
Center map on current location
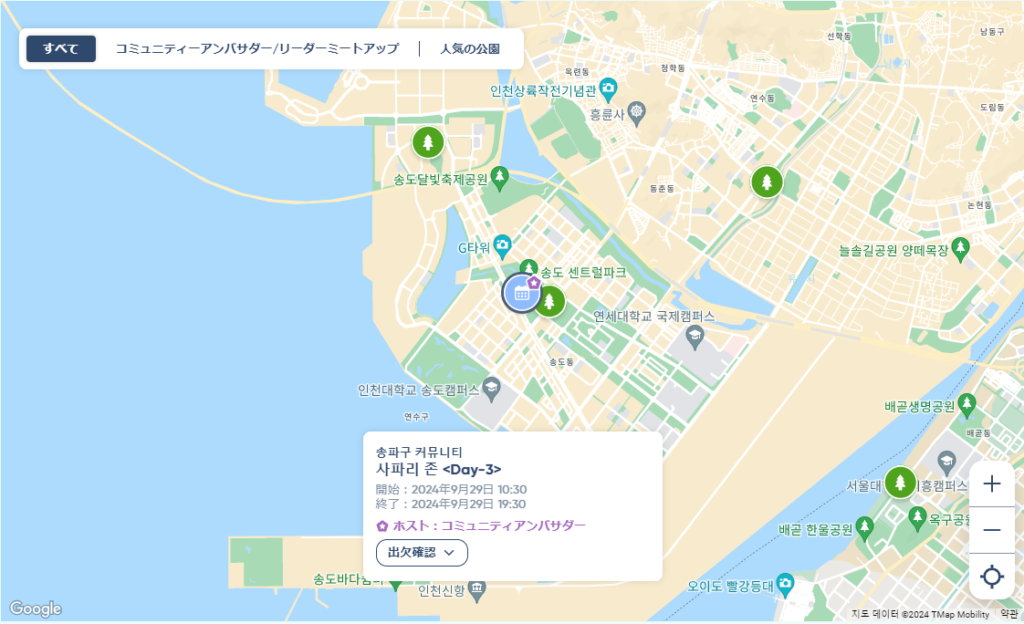992,577
